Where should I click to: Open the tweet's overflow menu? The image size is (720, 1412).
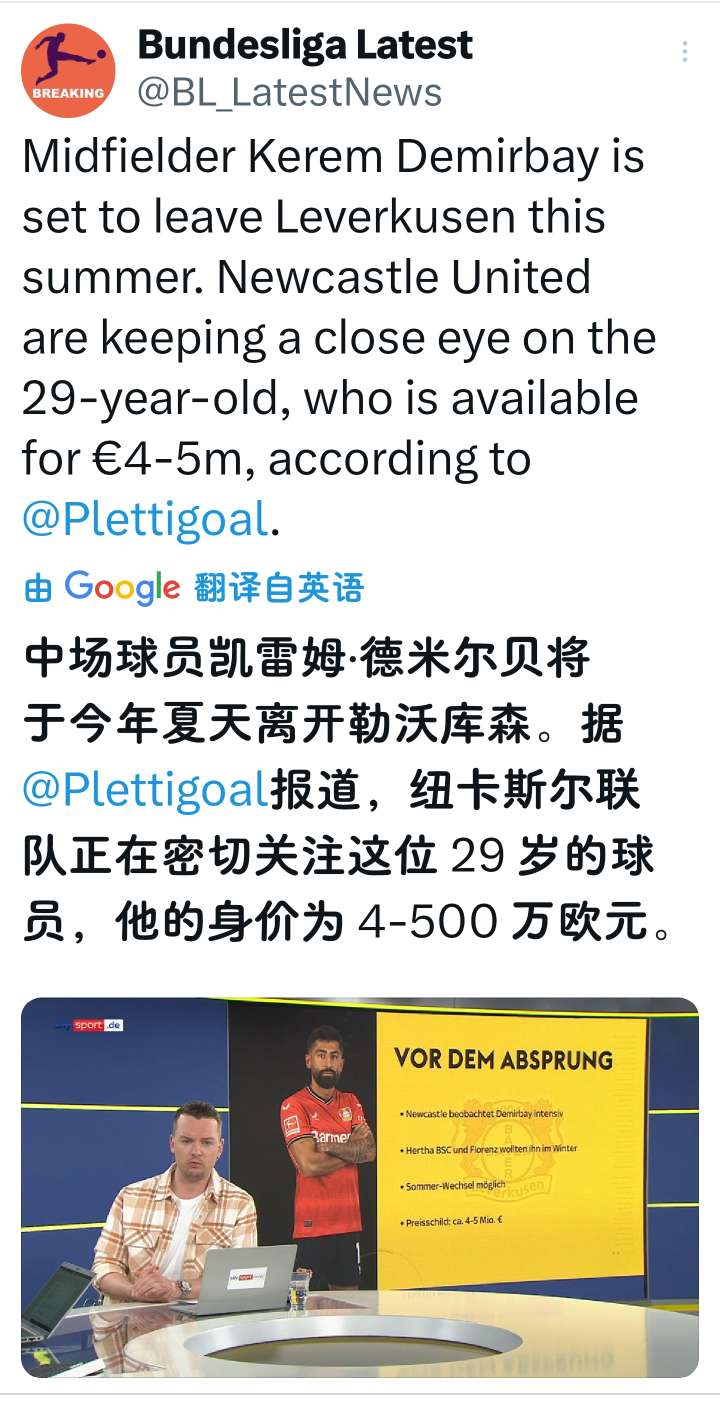[x=685, y=52]
